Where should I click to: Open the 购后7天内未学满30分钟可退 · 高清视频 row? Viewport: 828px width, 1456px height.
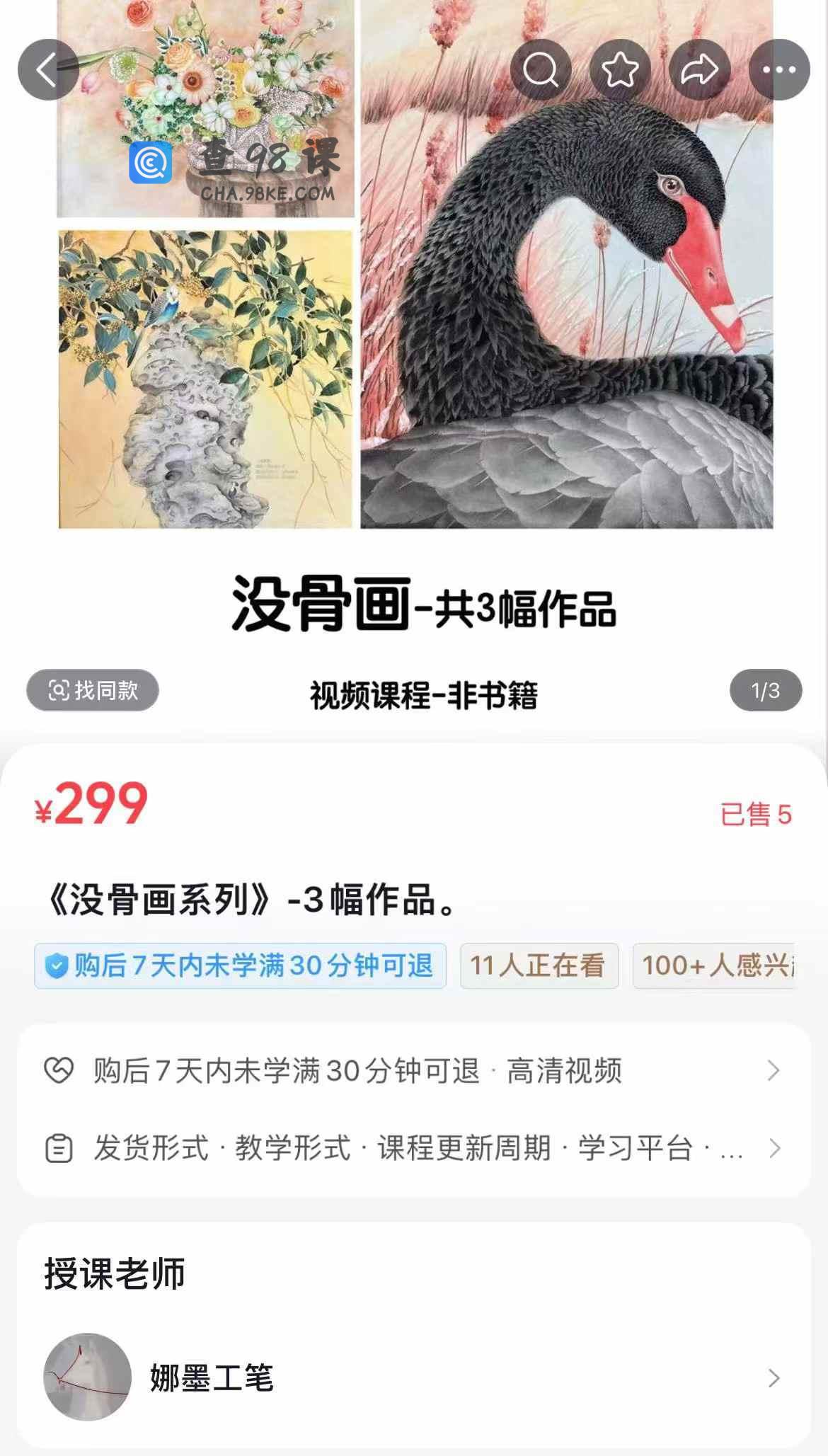coord(413,1070)
